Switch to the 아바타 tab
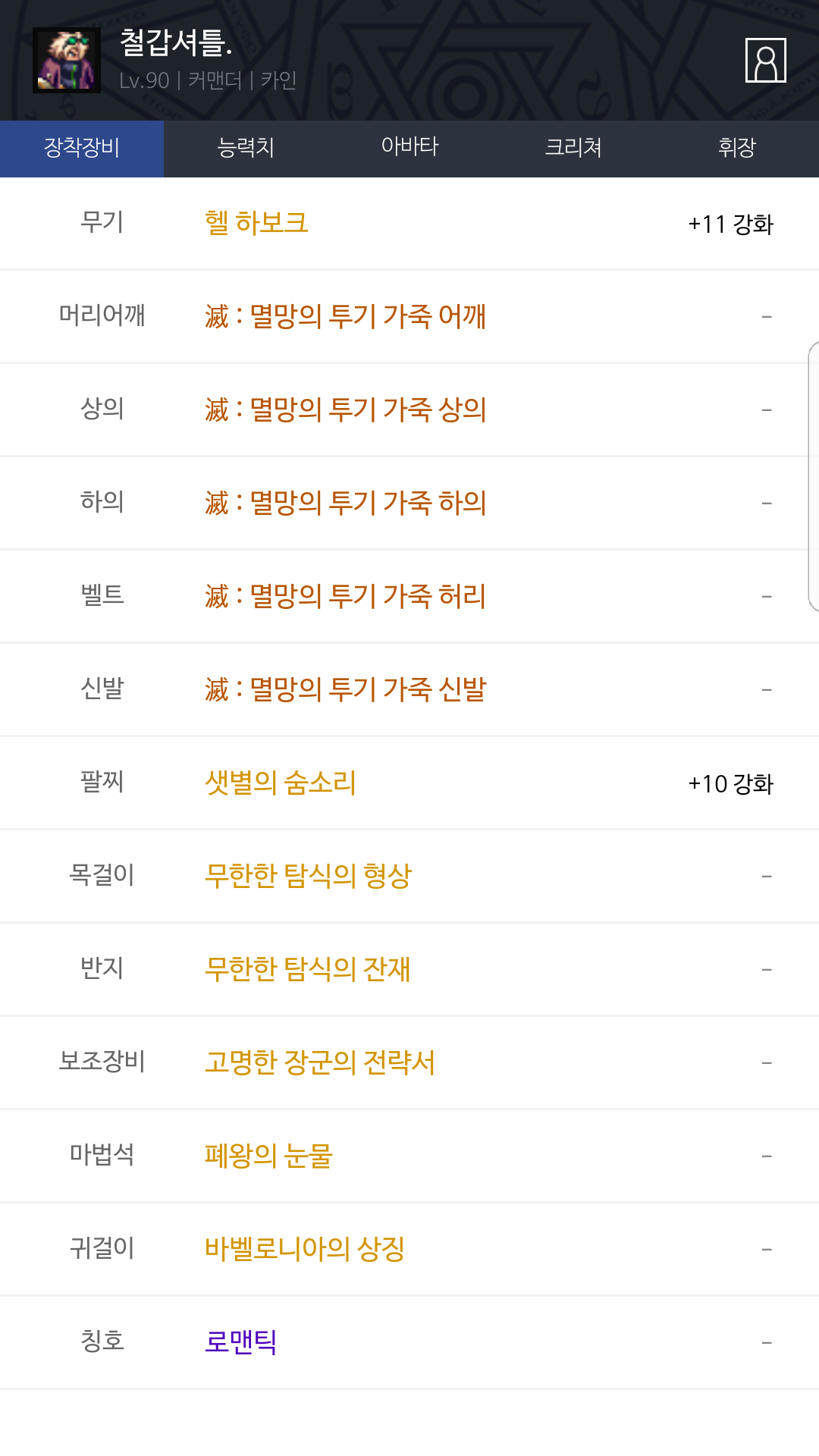Viewport: 819px width, 1456px height. (409, 147)
